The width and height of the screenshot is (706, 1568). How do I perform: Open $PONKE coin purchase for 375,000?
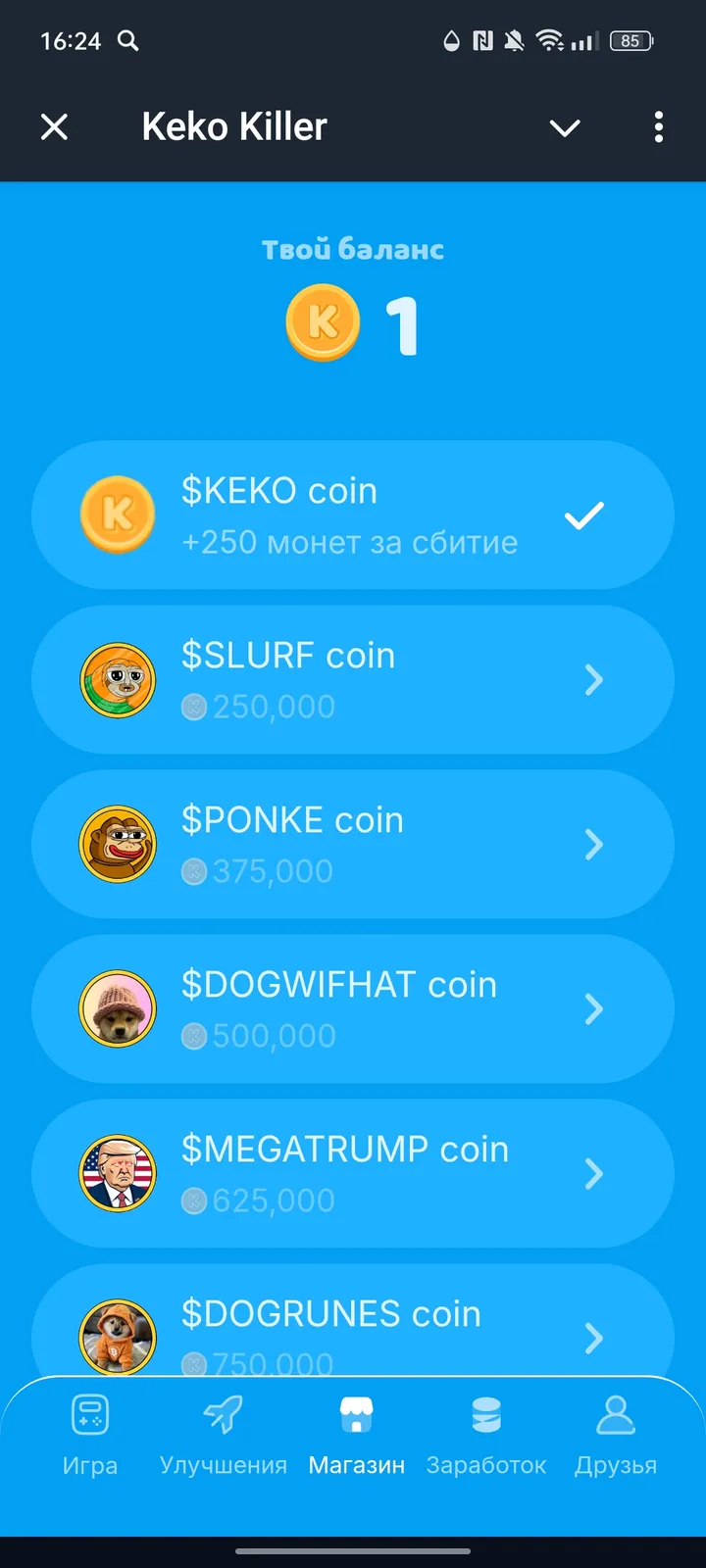pos(353,844)
